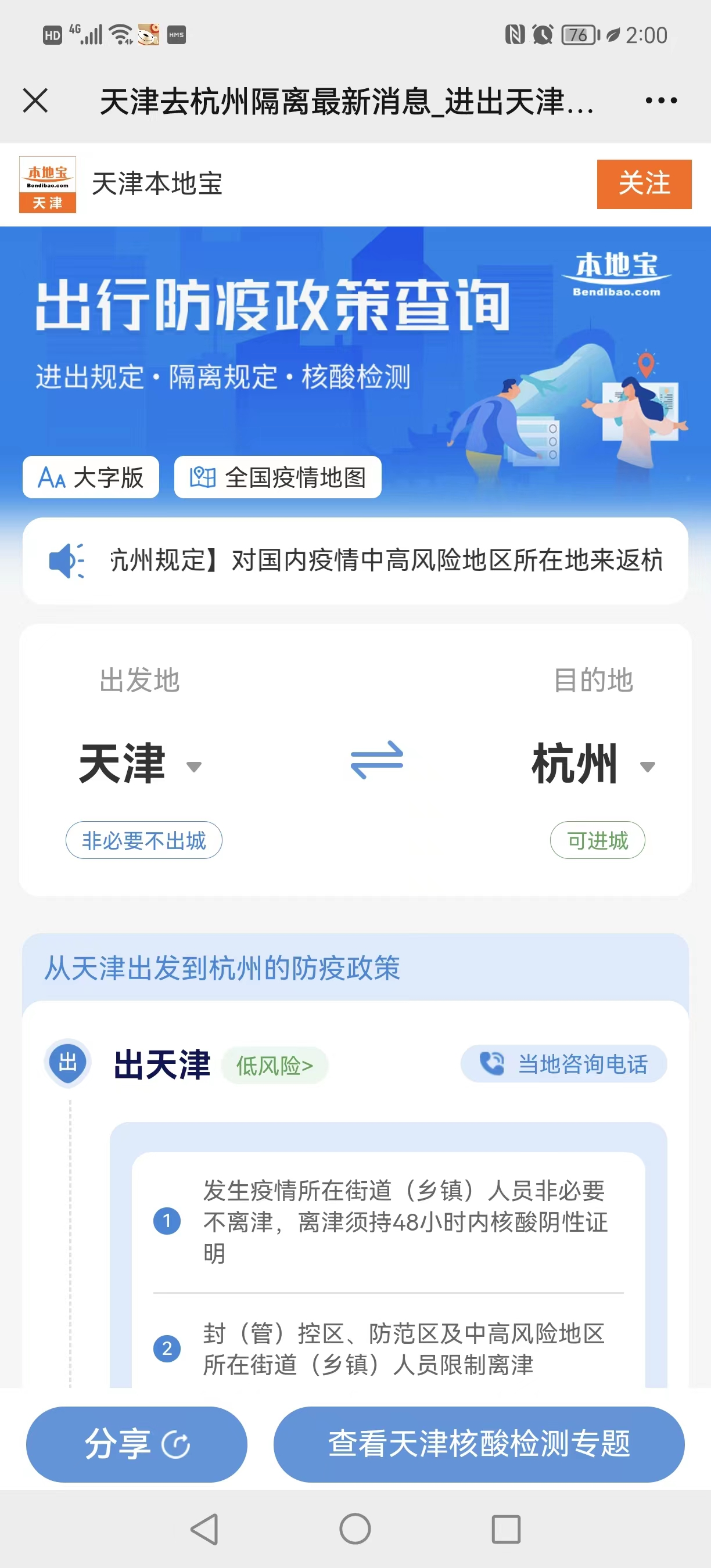Viewport: 711px width, 1568px height.
Task: Follow 天津本地宝 with 关注 button
Action: coord(644,184)
